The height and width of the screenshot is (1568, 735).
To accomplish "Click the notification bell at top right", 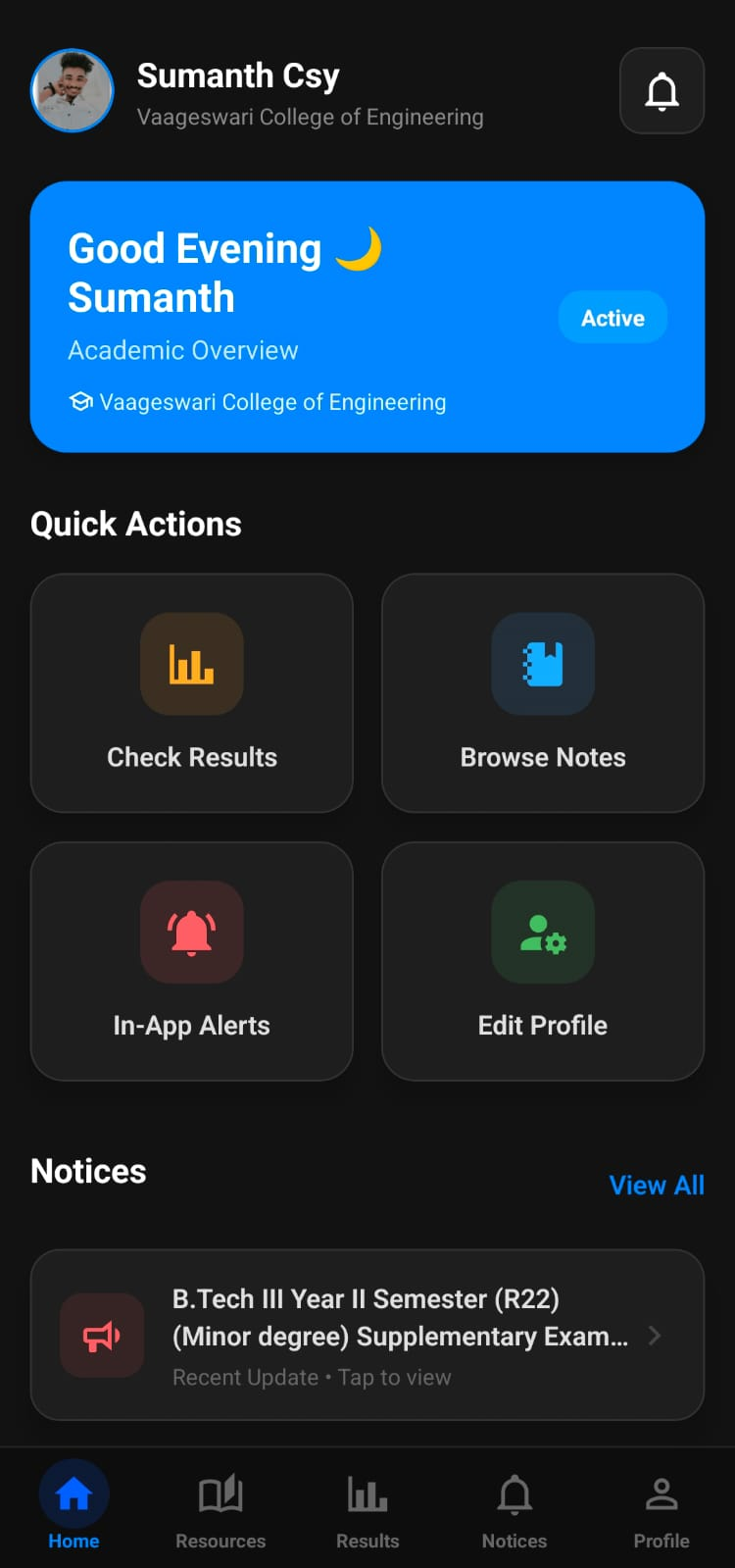I will tap(661, 90).
